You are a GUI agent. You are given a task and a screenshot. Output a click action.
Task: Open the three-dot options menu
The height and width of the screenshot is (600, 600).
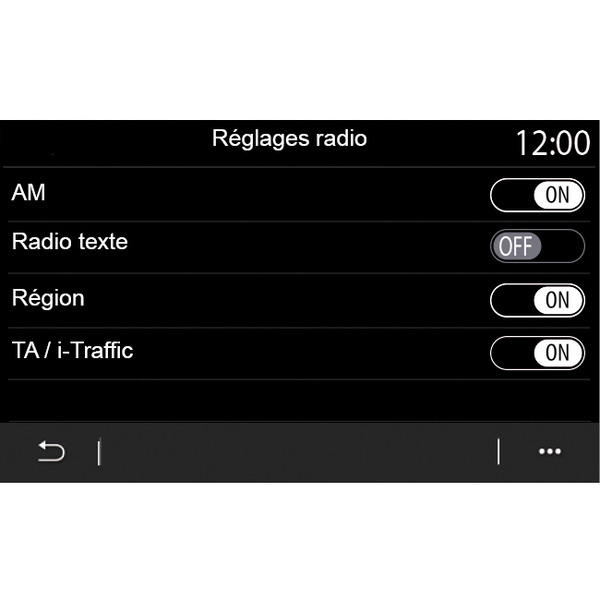point(549,452)
